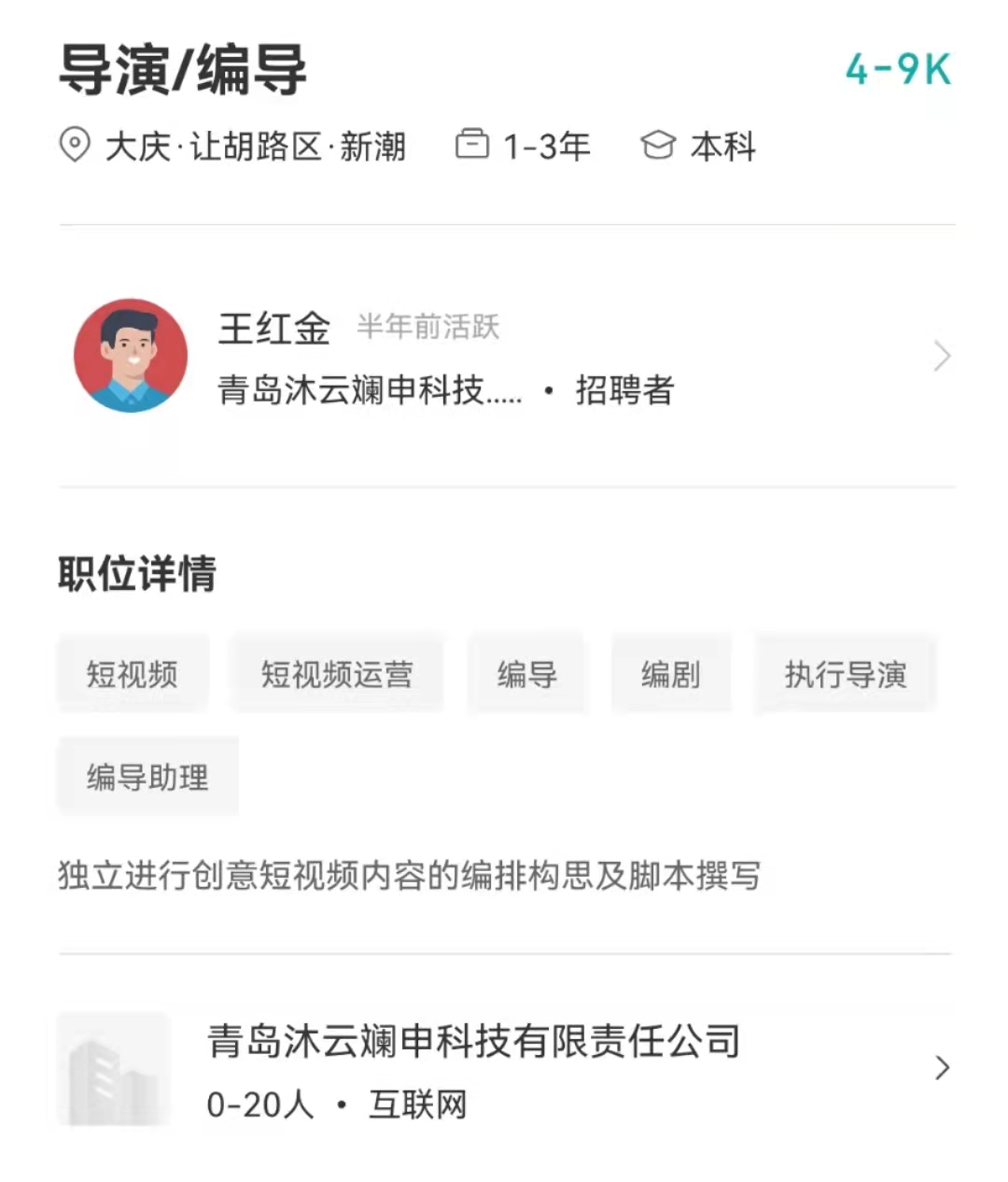Tap the 短视频 tag chip
The width and height of the screenshot is (1008, 1182).
(133, 674)
